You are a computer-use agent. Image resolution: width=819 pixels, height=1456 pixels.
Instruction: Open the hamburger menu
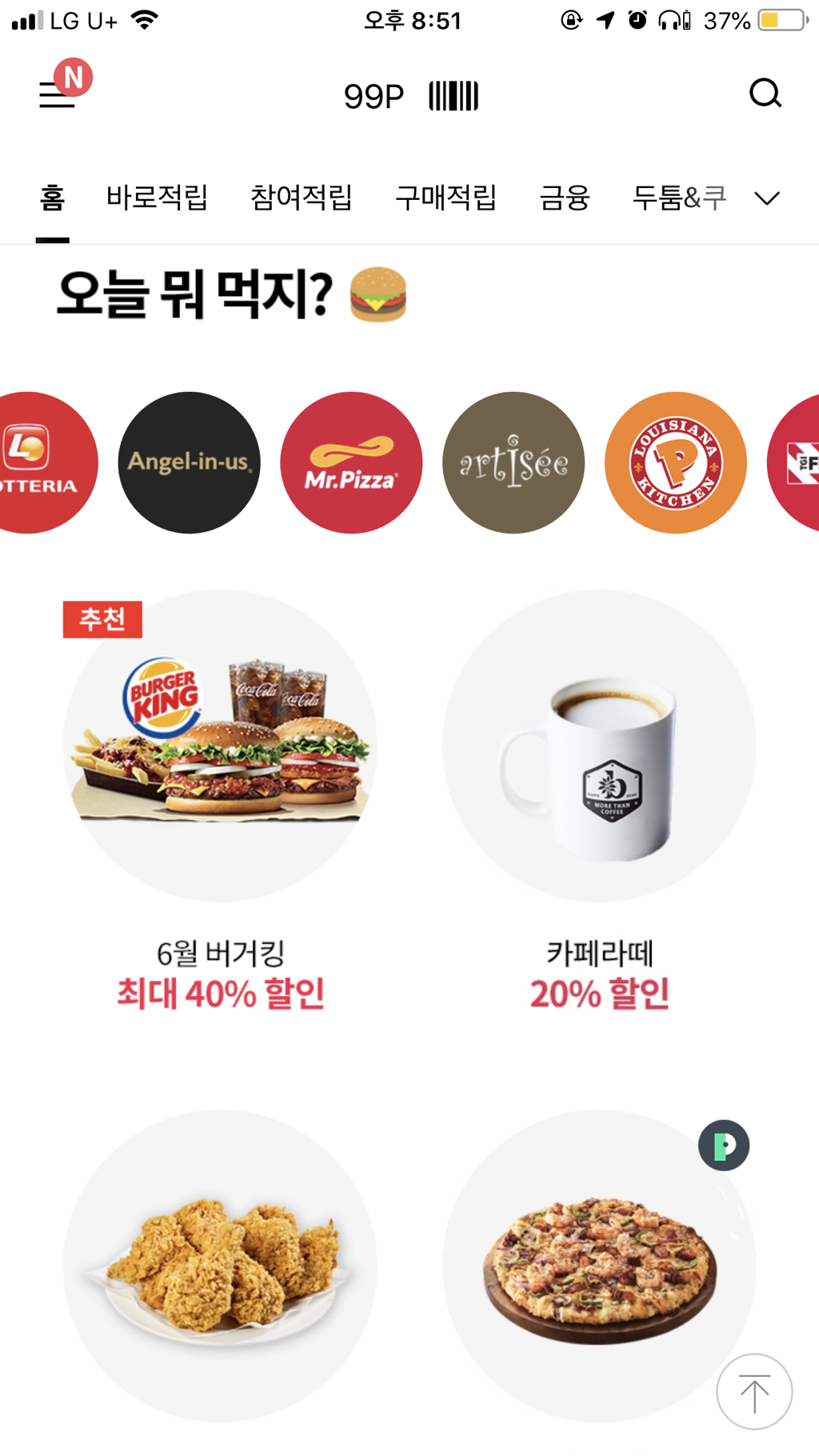58,95
